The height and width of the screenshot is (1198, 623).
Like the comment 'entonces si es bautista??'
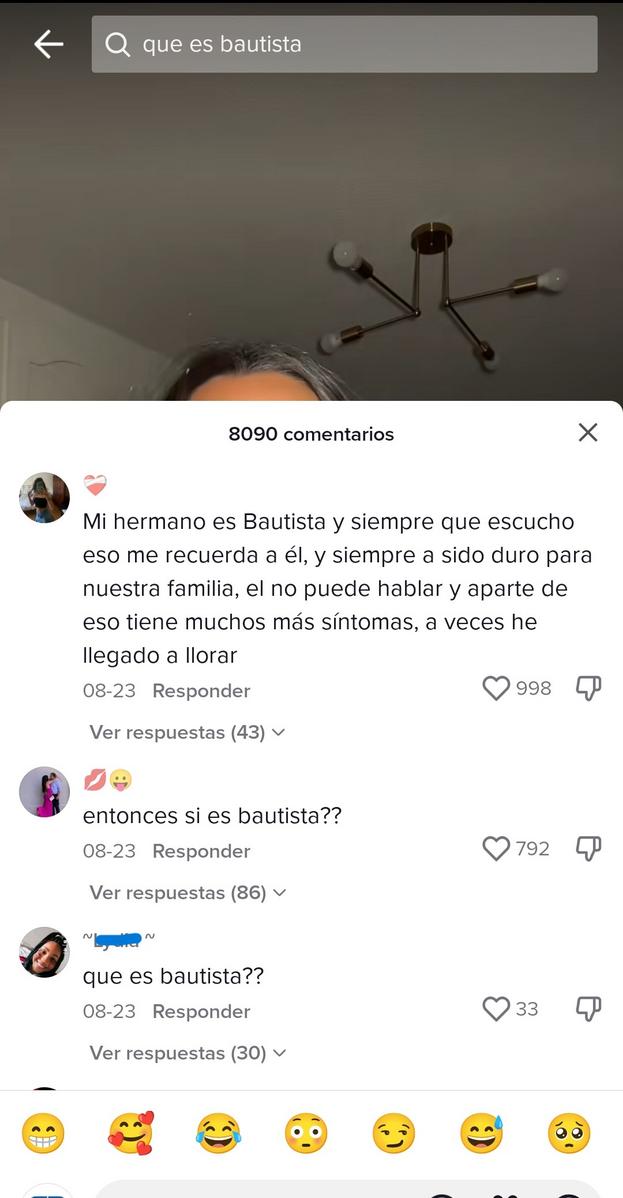click(x=495, y=849)
